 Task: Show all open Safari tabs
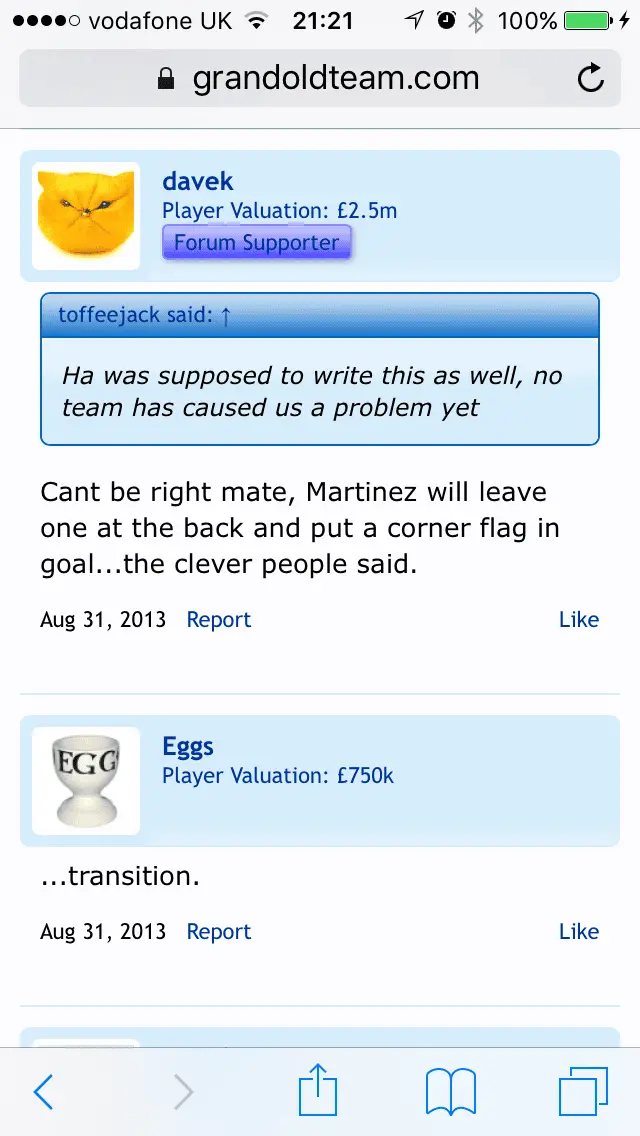point(582,1092)
